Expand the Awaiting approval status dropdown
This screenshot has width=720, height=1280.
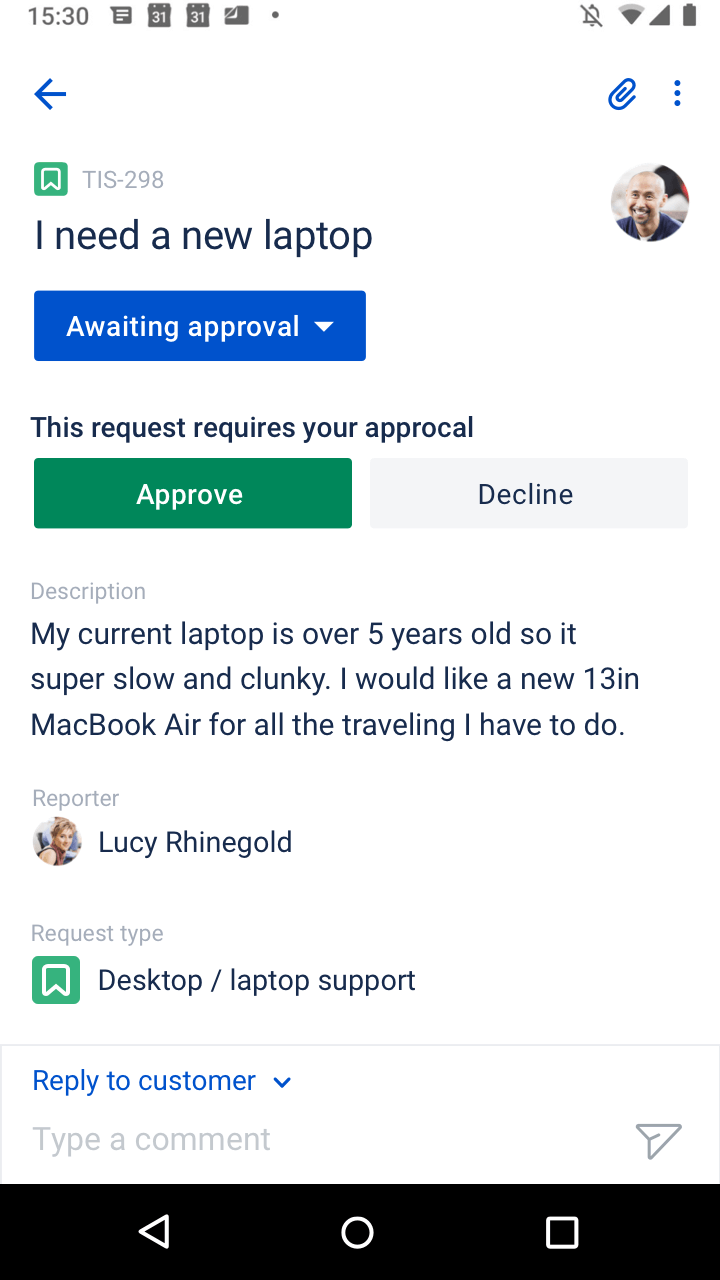pyautogui.click(x=200, y=326)
